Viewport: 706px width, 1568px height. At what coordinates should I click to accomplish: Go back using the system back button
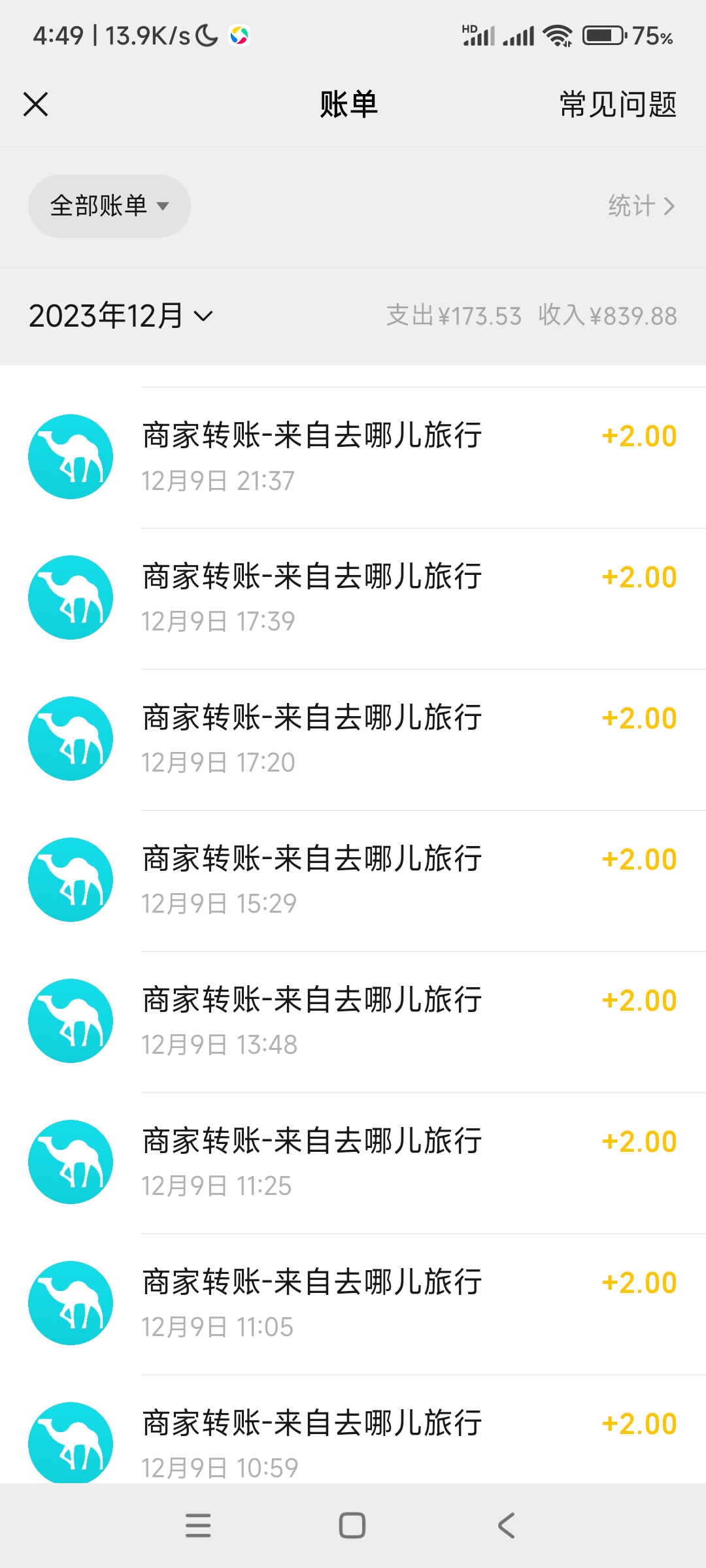pos(507,1526)
